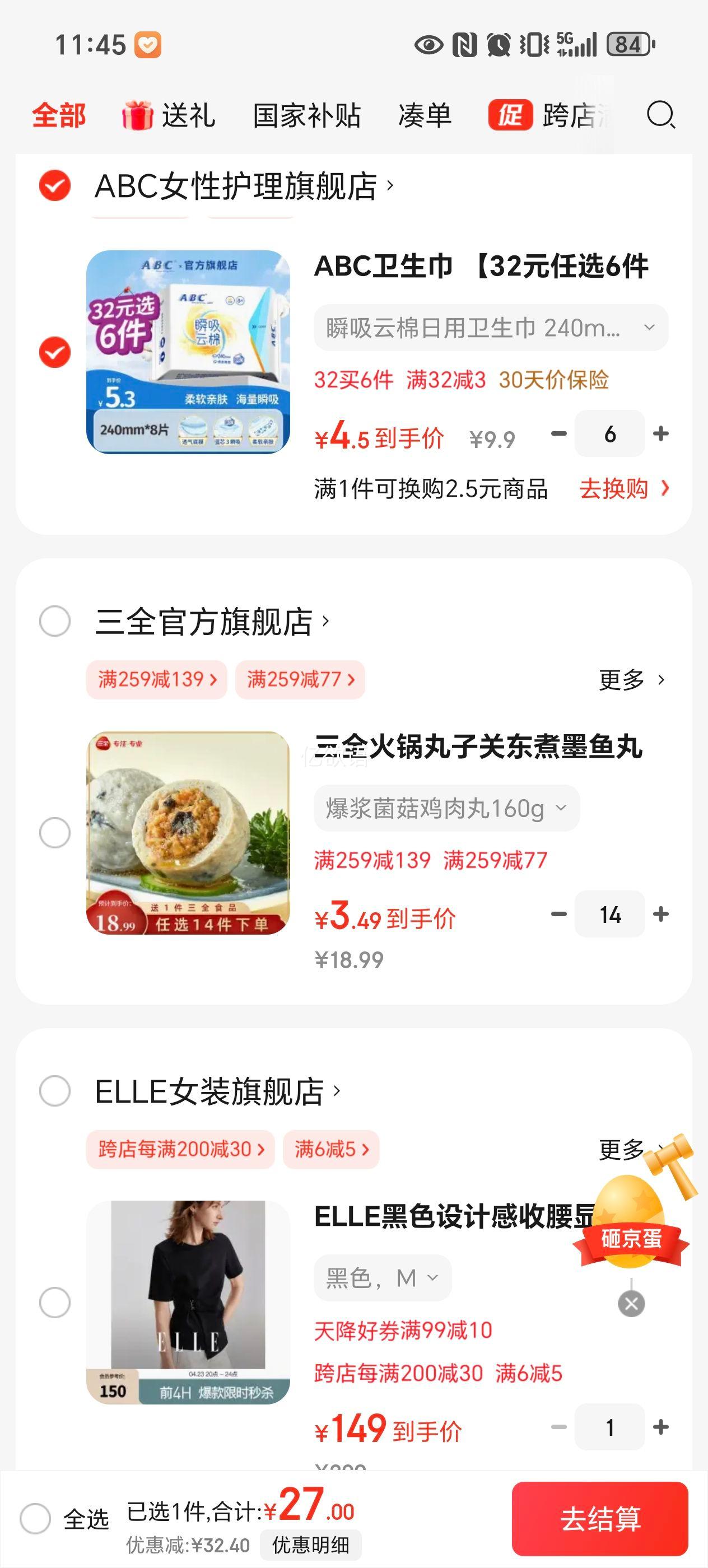The height and width of the screenshot is (1568, 708).
Task: Open the cart search icon
Action: 660,114
